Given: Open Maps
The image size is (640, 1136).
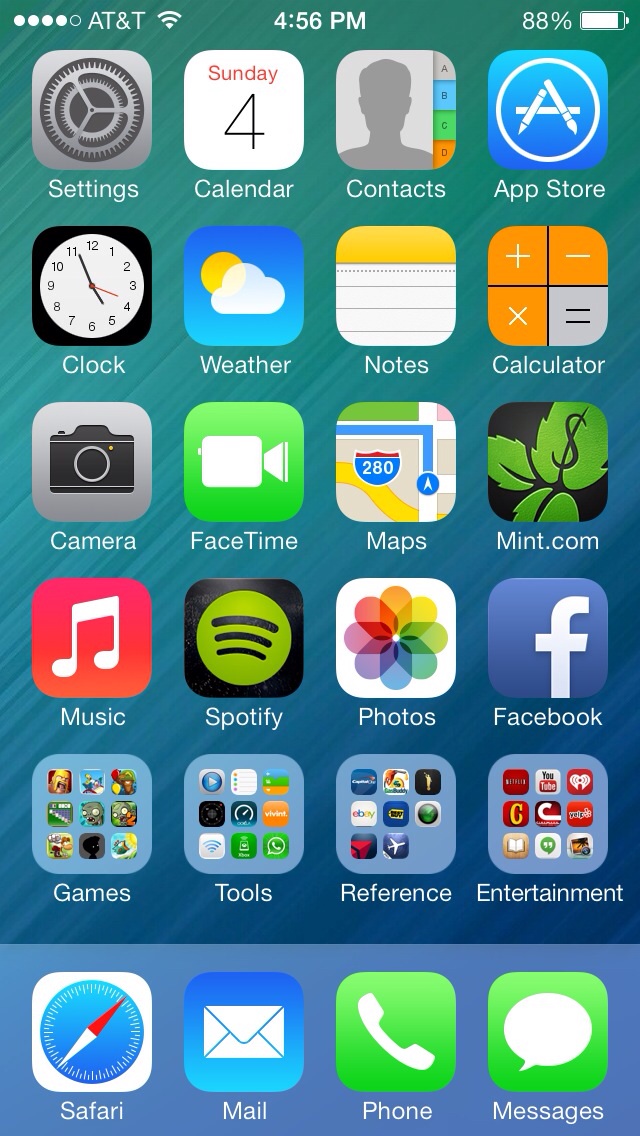Looking at the screenshot, I should (396, 462).
